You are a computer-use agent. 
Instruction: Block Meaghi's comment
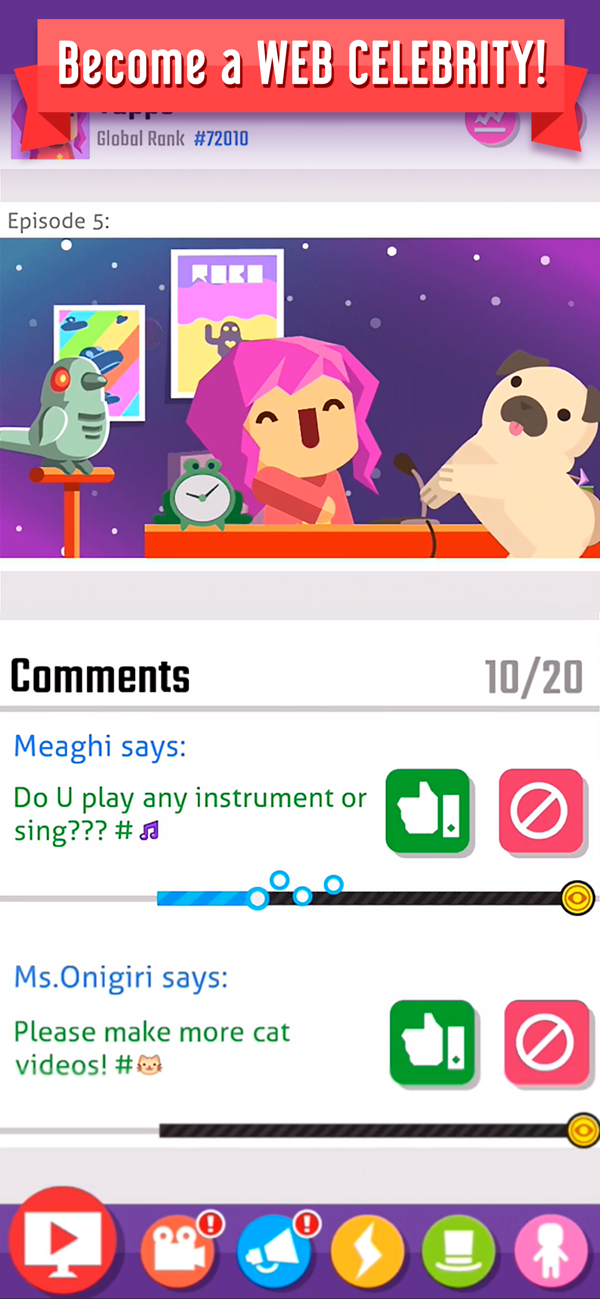pos(541,811)
